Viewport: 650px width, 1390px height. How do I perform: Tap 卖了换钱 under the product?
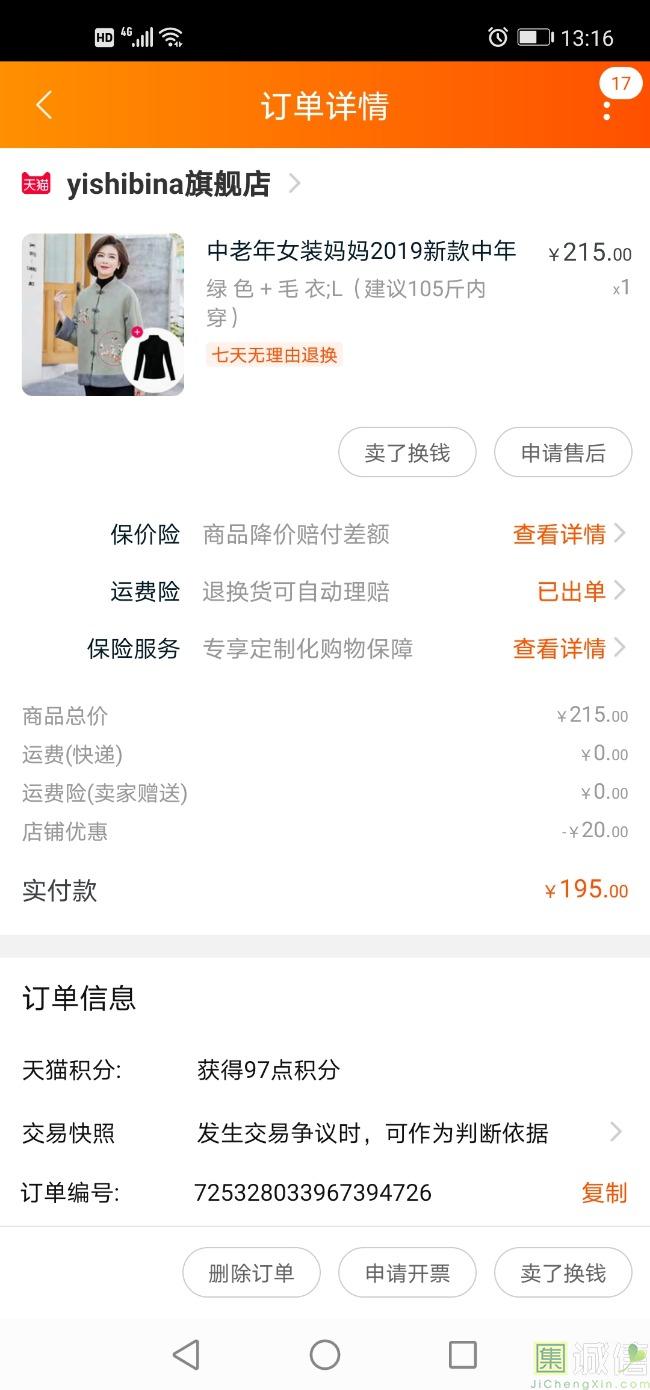407,453
